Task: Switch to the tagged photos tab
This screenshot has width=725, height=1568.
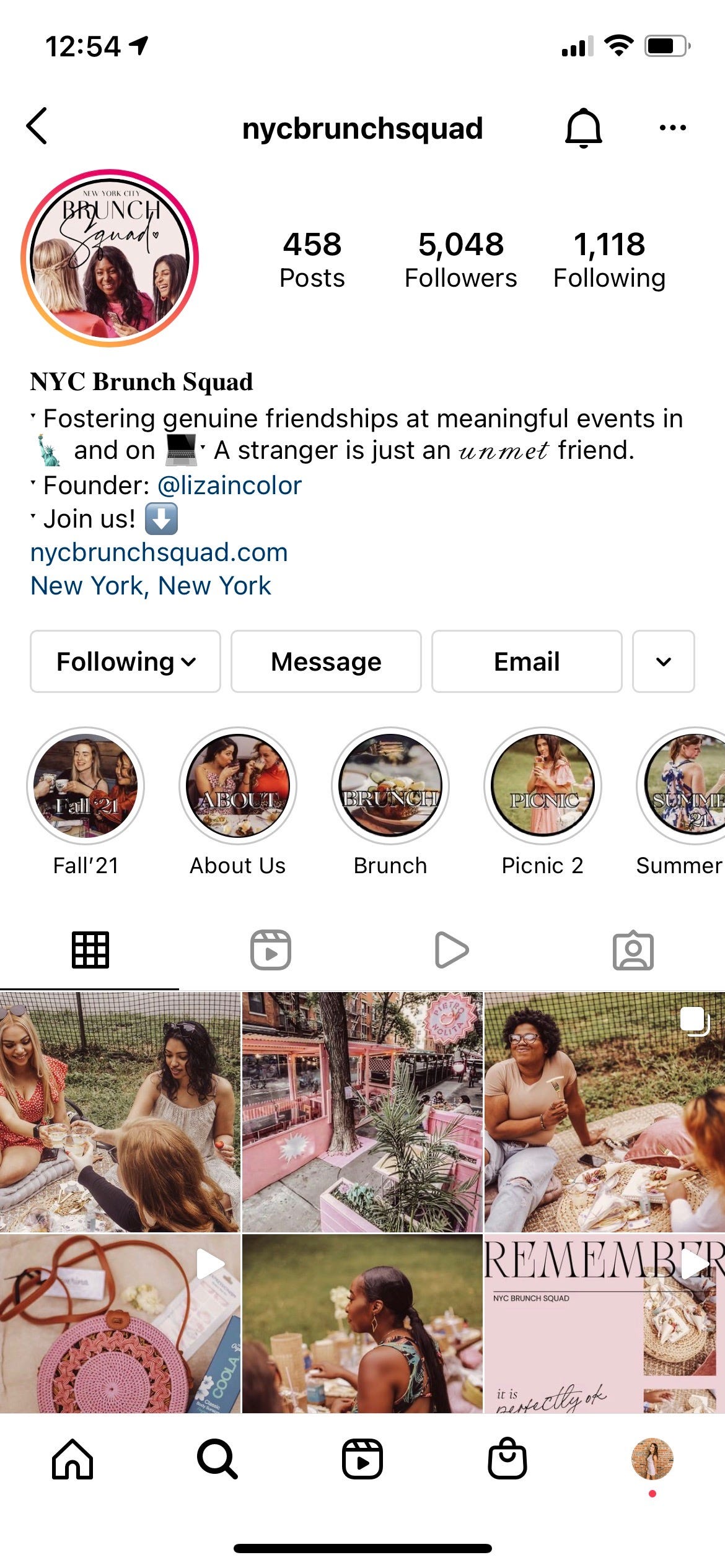Action: (633, 950)
